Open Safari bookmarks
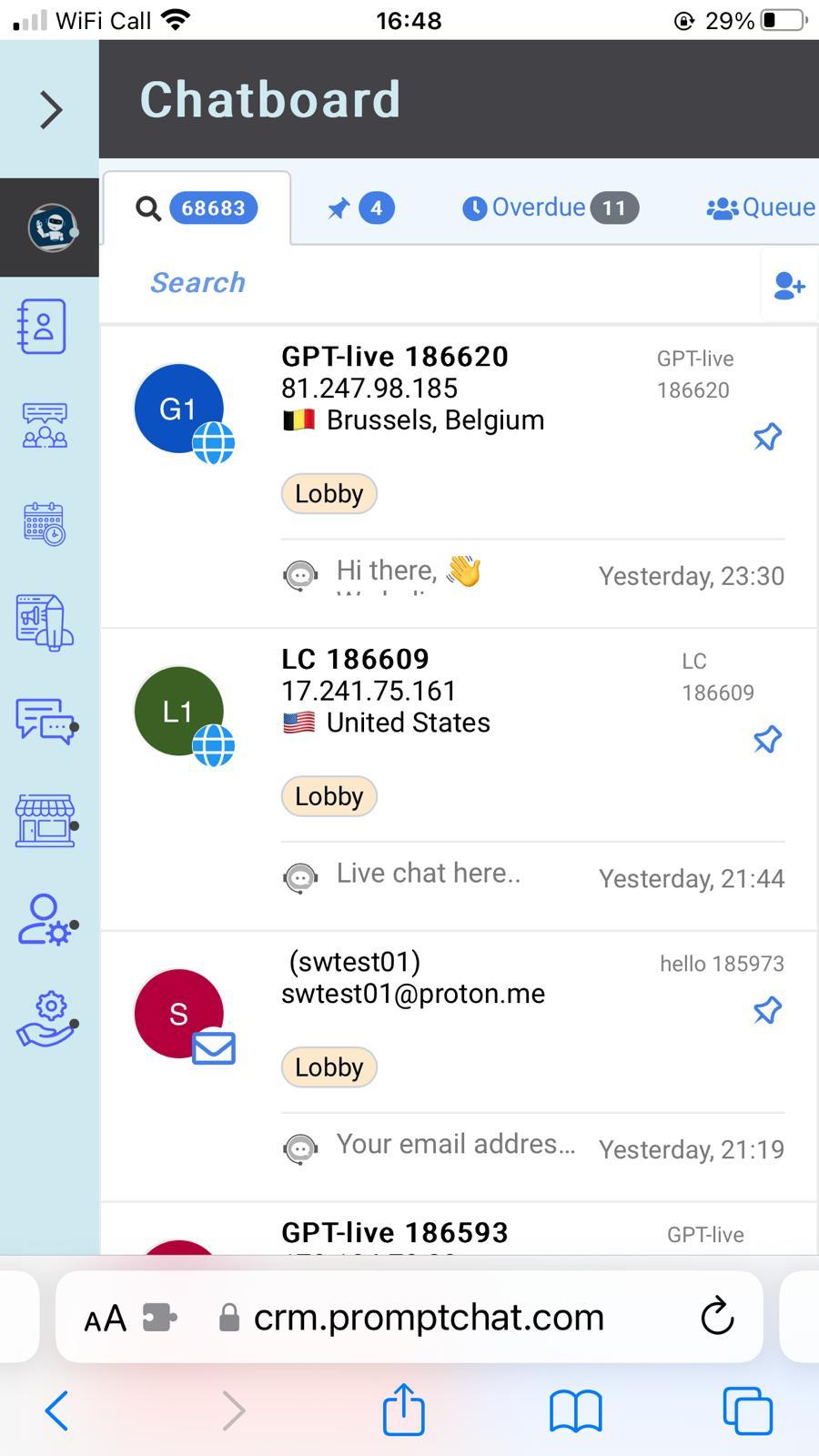The width and height of the screenshot is (819, 1456). click(x=575, y=1410)
